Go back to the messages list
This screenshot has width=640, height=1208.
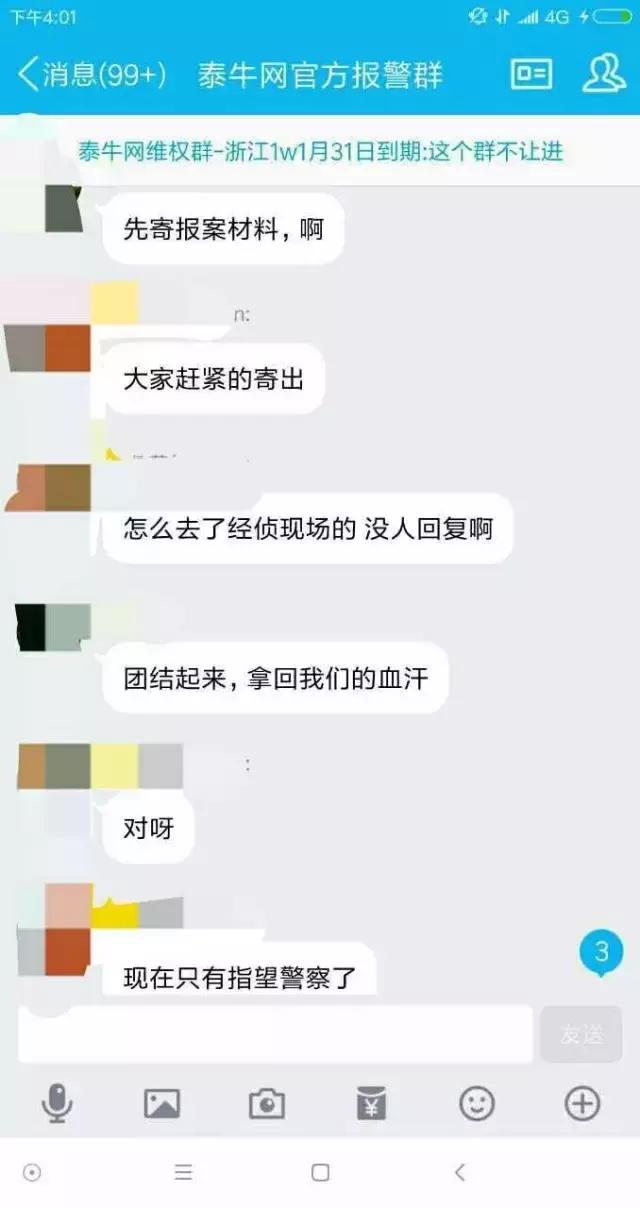[90, 75]
